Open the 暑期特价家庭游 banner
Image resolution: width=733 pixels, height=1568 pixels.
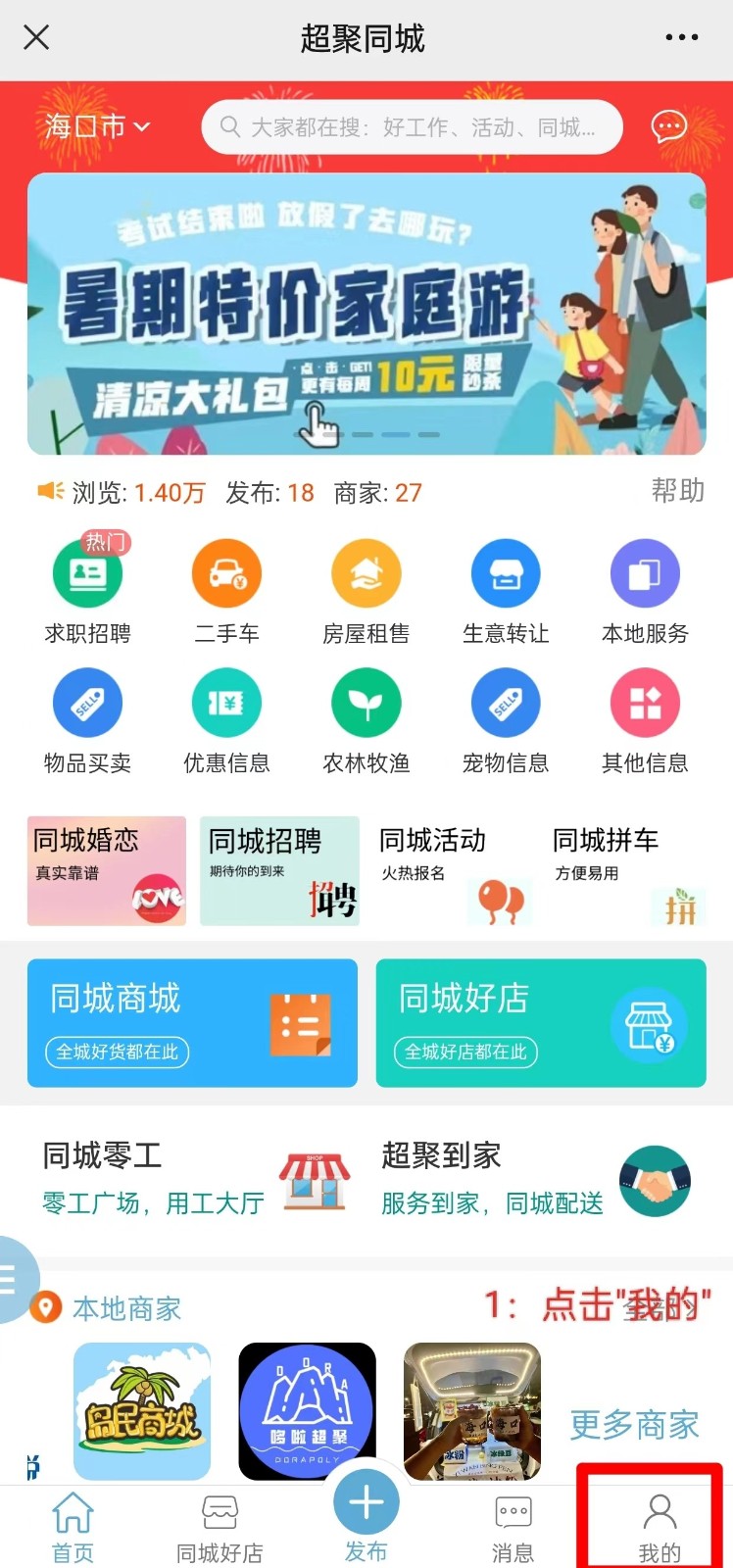(366, 314)
